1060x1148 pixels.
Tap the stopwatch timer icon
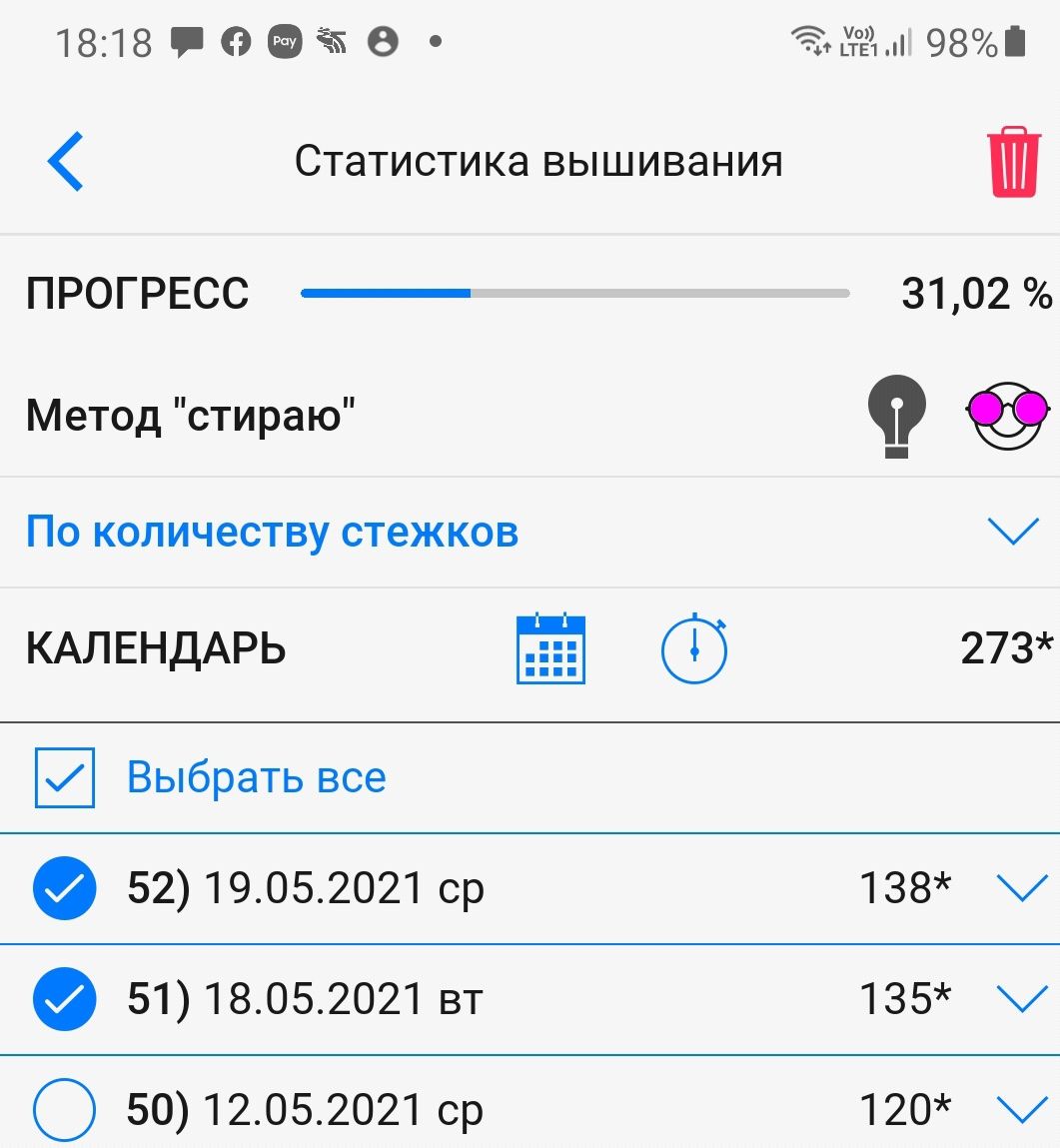[x=694, y=649]
